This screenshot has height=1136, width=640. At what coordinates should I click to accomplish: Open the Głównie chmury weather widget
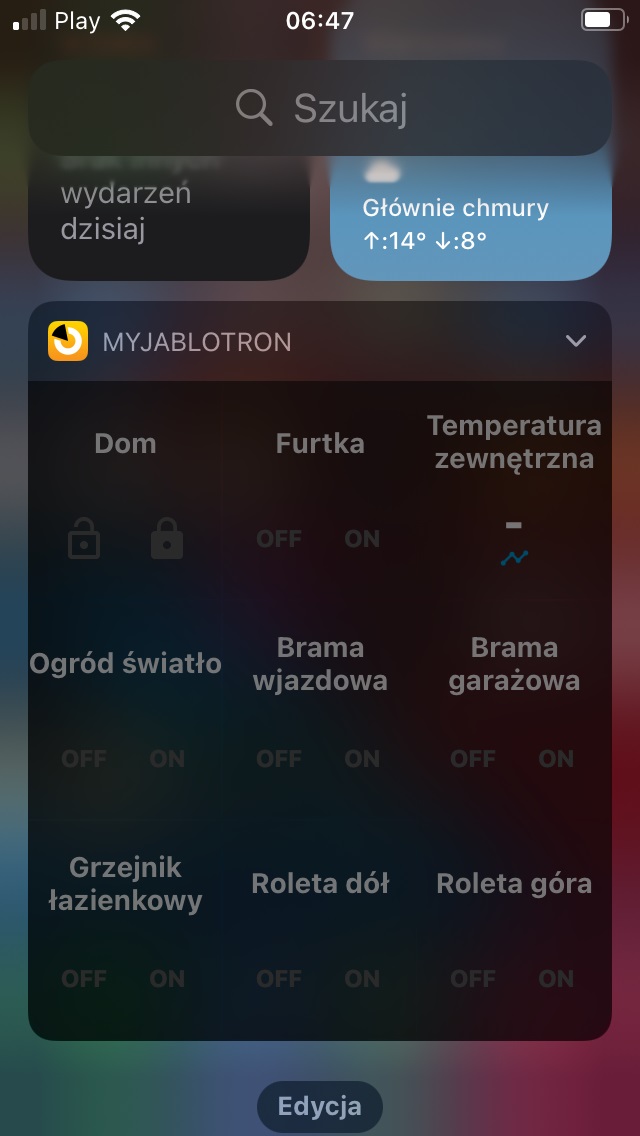point(470,217)
